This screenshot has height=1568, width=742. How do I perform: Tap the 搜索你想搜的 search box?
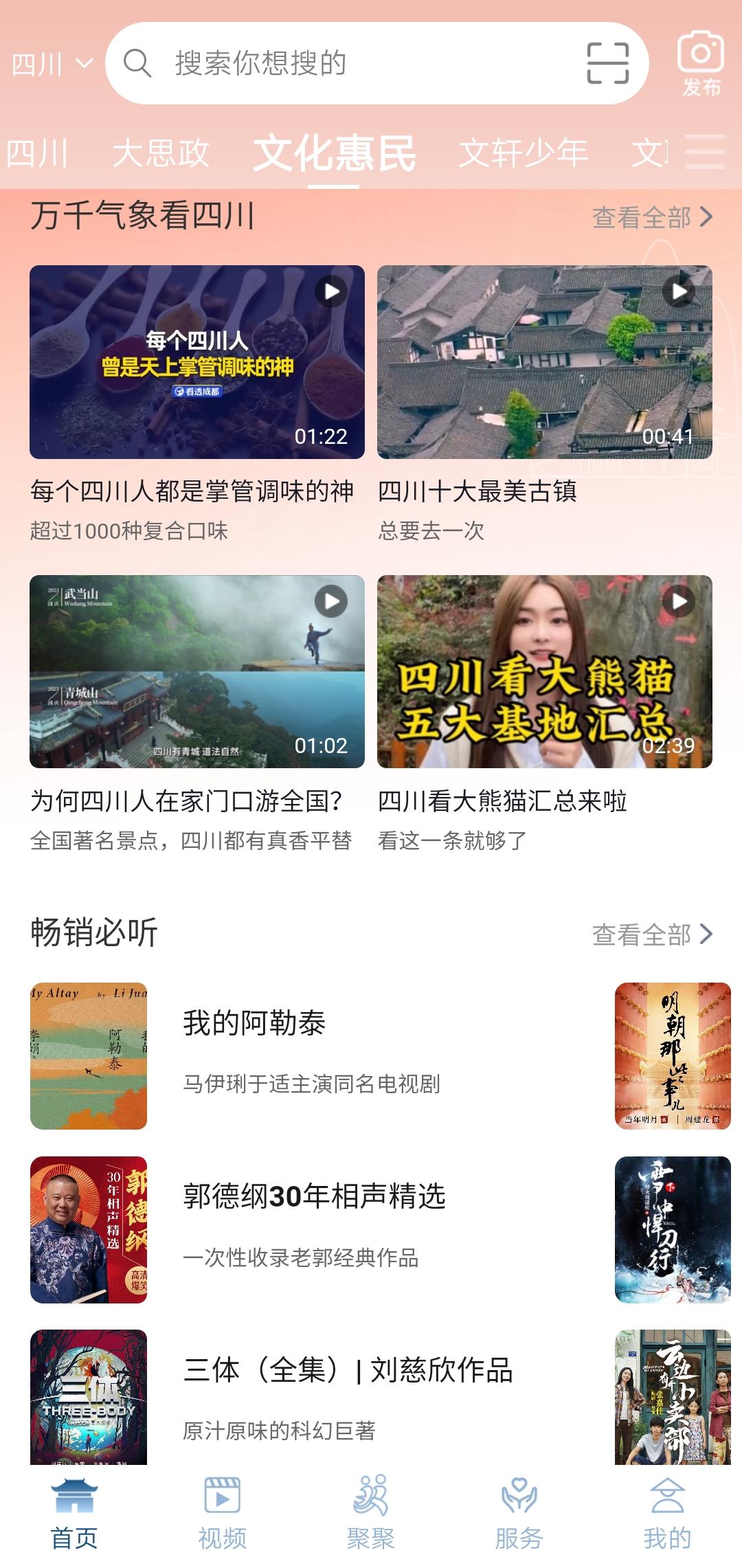344,63
